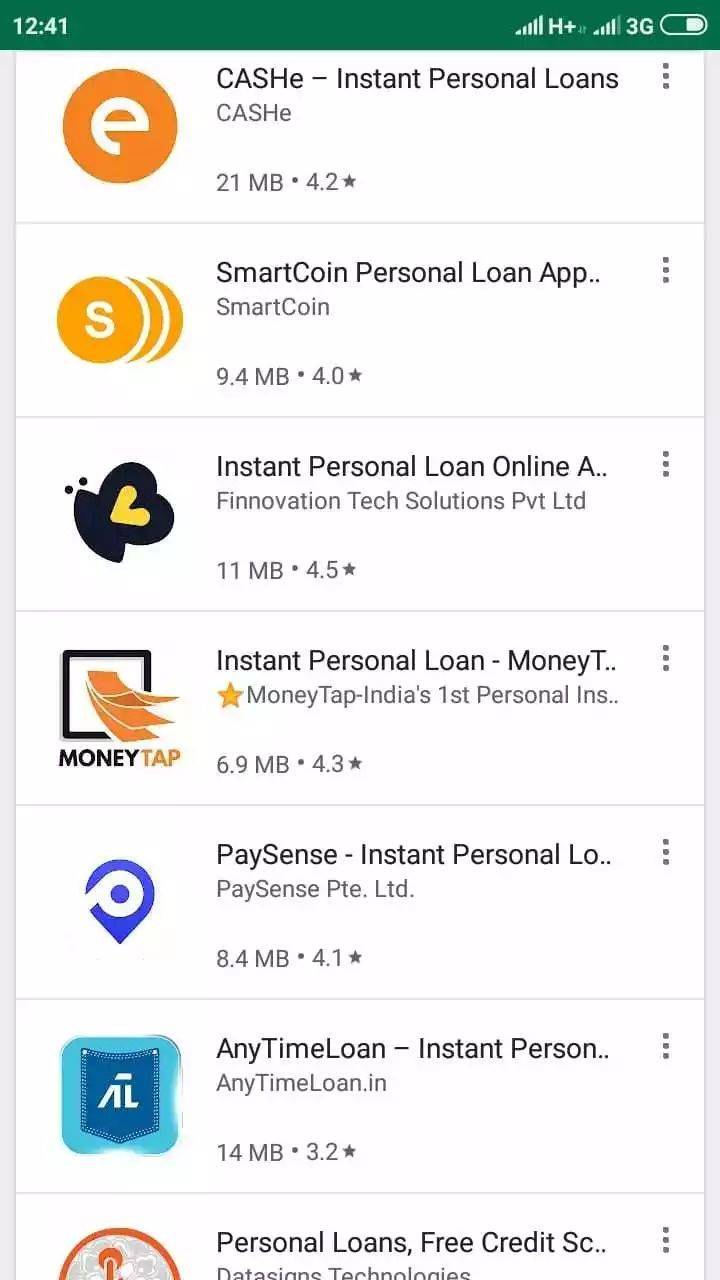Open overflow menu for CASHe app
Viewport: 720px width, 1280px height.
tap(665, 76)
